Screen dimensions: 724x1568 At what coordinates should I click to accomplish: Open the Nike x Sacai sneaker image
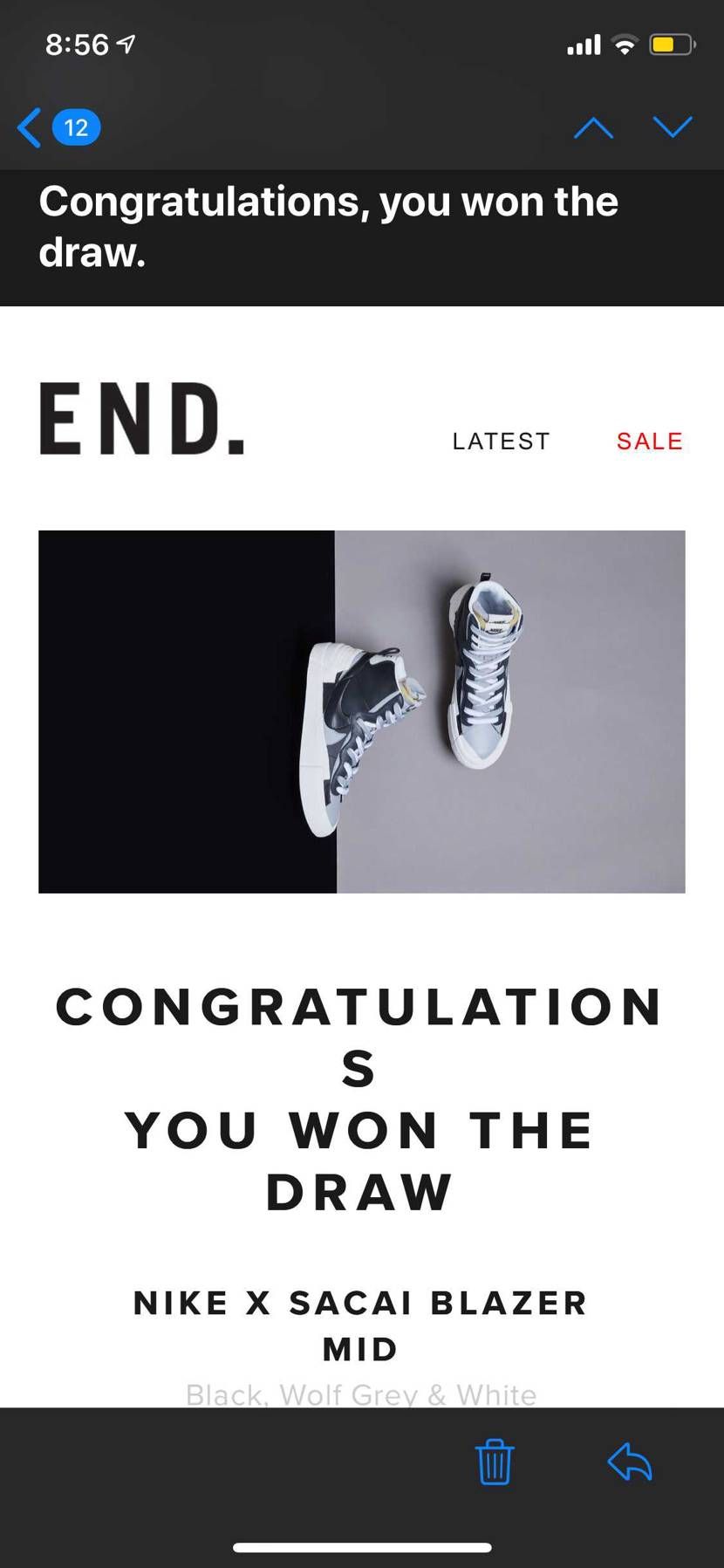[x=361, y=711]
